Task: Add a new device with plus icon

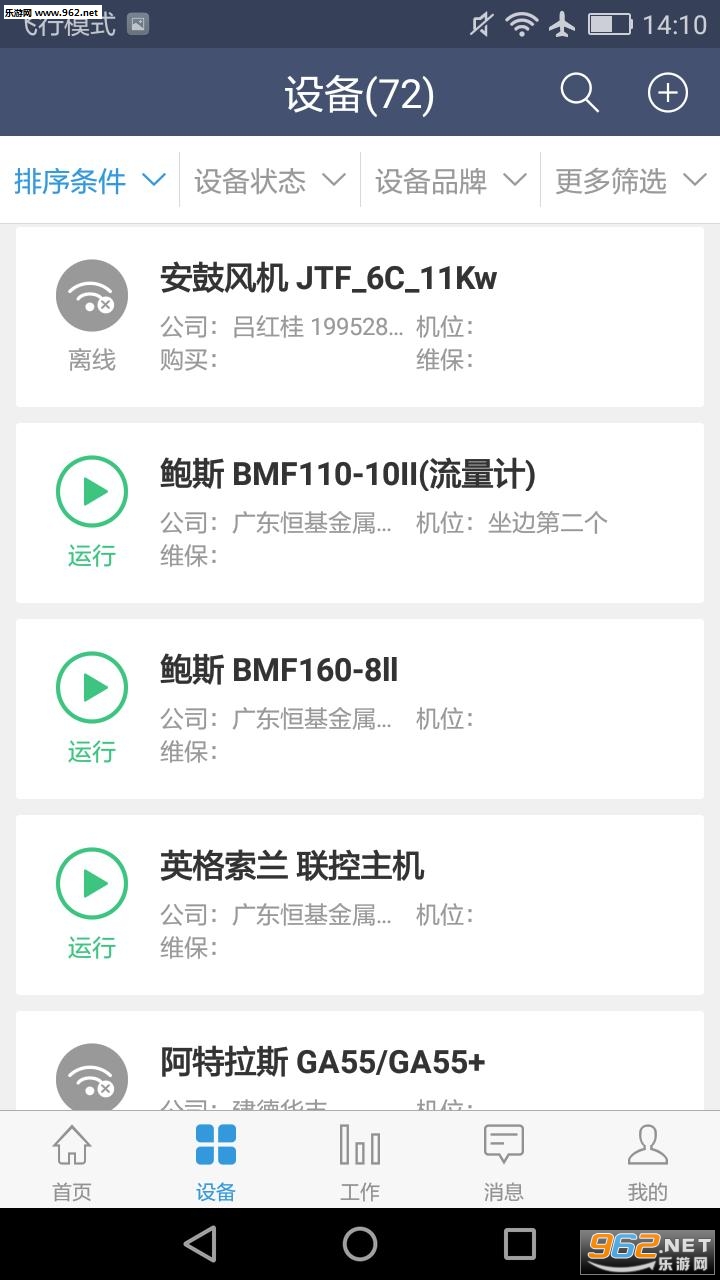Action: [x=668, y=93]
